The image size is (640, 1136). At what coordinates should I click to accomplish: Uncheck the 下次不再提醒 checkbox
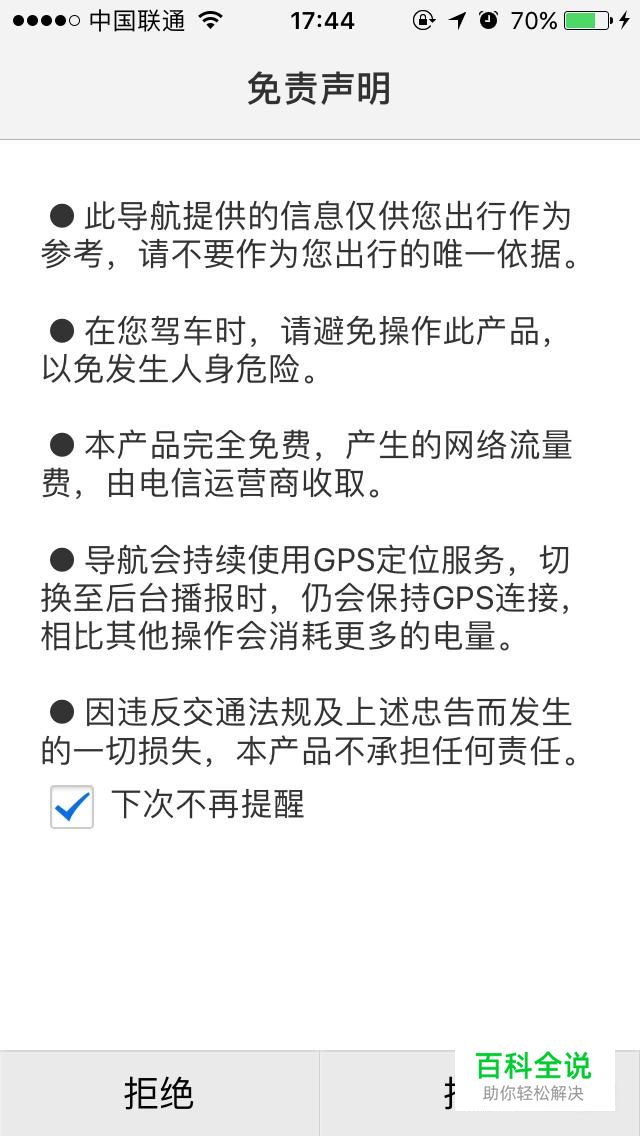coord(72,806)
